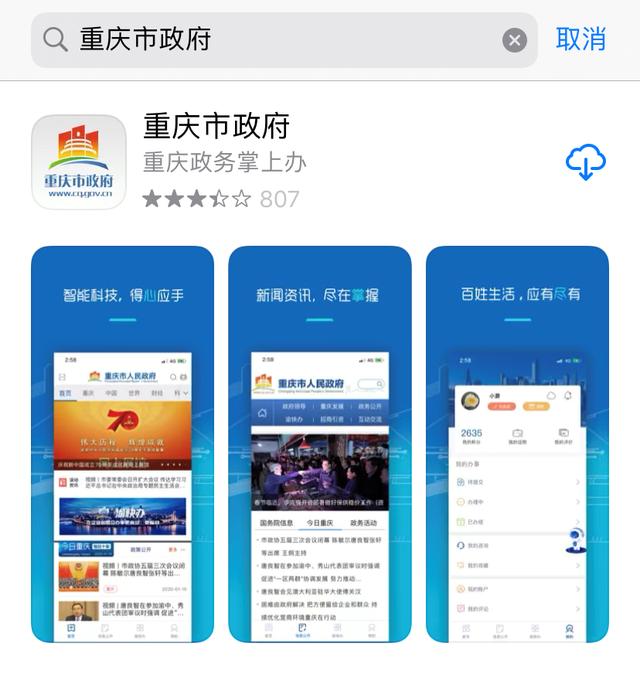View the 百姓生活，应有尽有 preview screenshot

tap(517, 443)
